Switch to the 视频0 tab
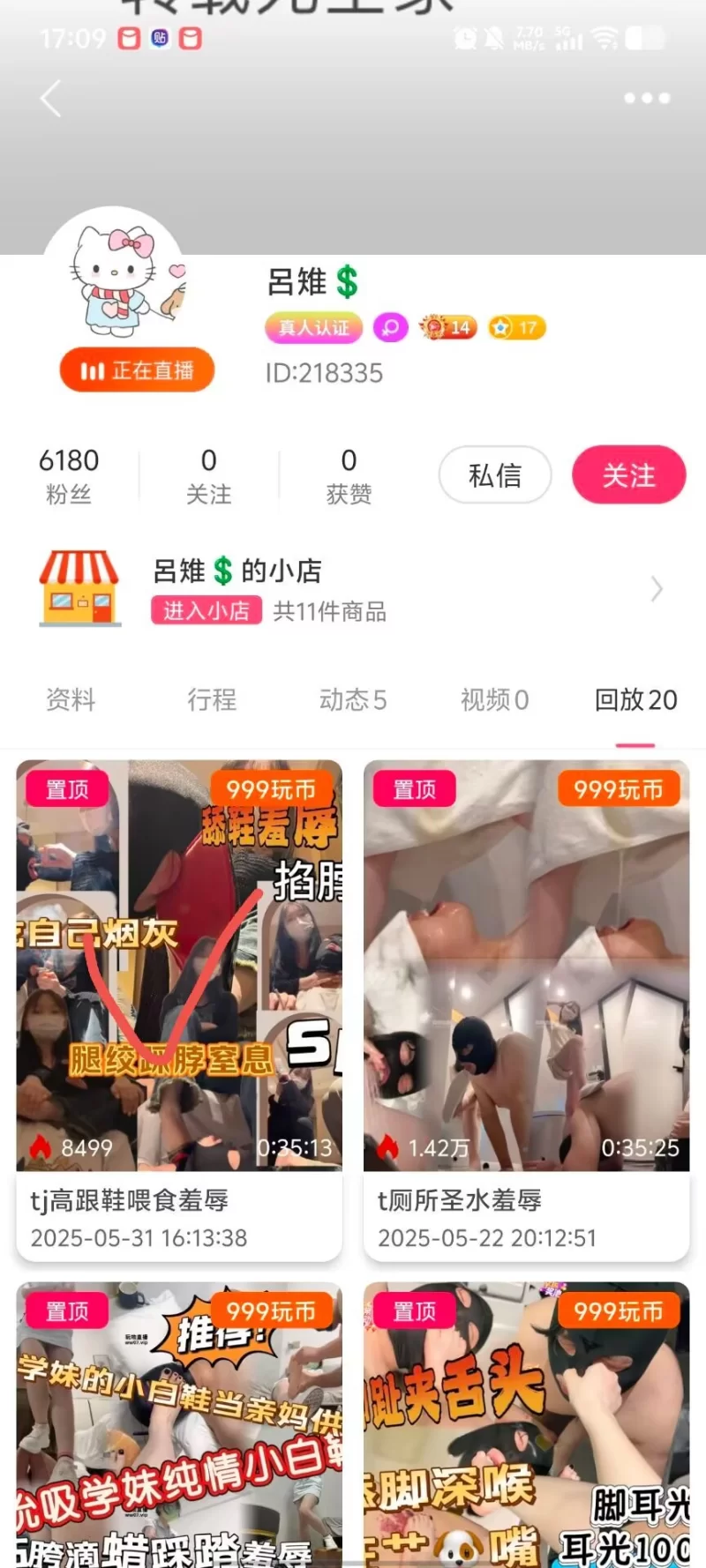This screenshot has height=1568, width=706. point(494,700)
